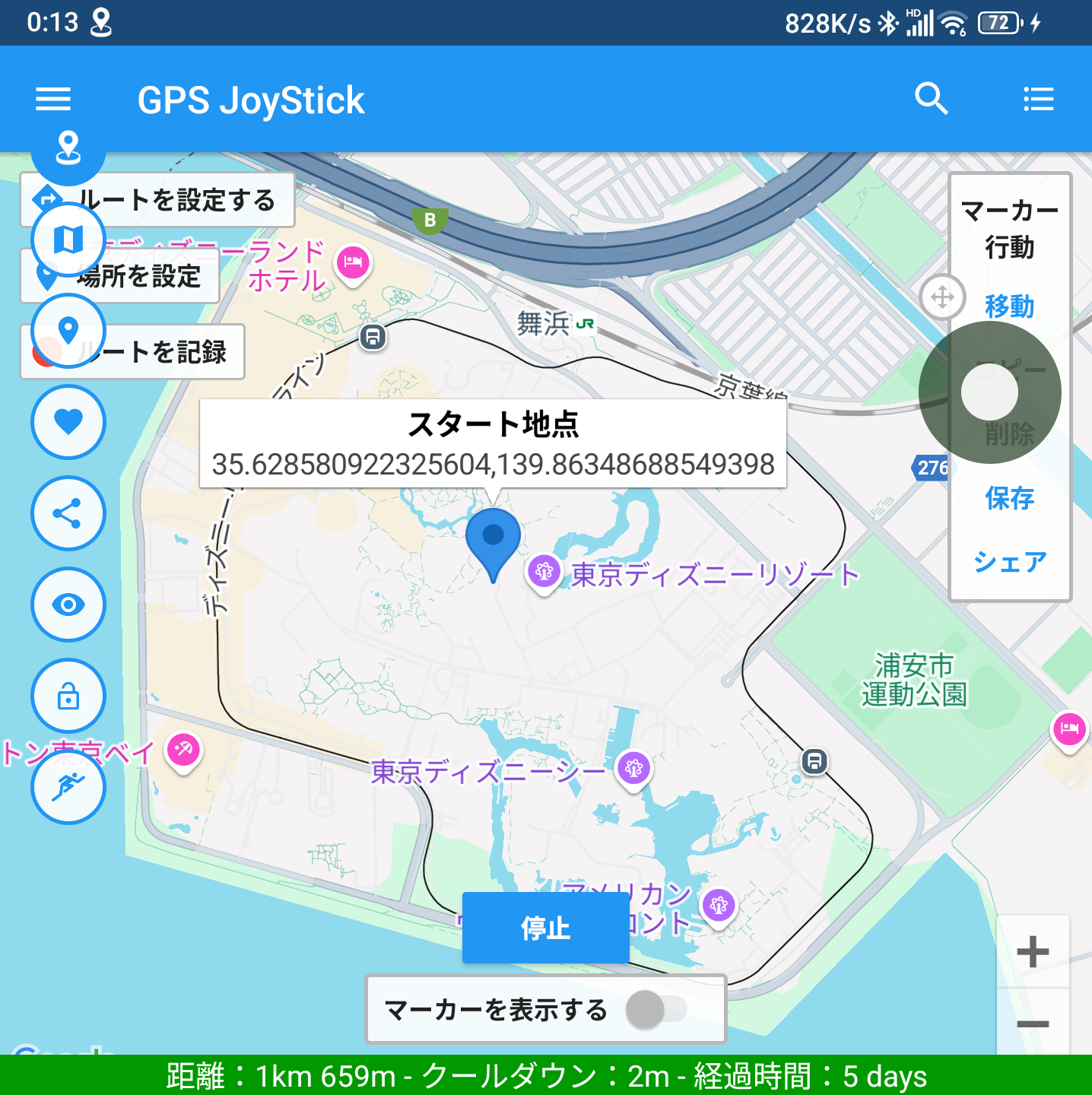The width and height of the screenshot is (1092, 1095).
Task: Zoom in with the plus button
Action: (1033, 952)
